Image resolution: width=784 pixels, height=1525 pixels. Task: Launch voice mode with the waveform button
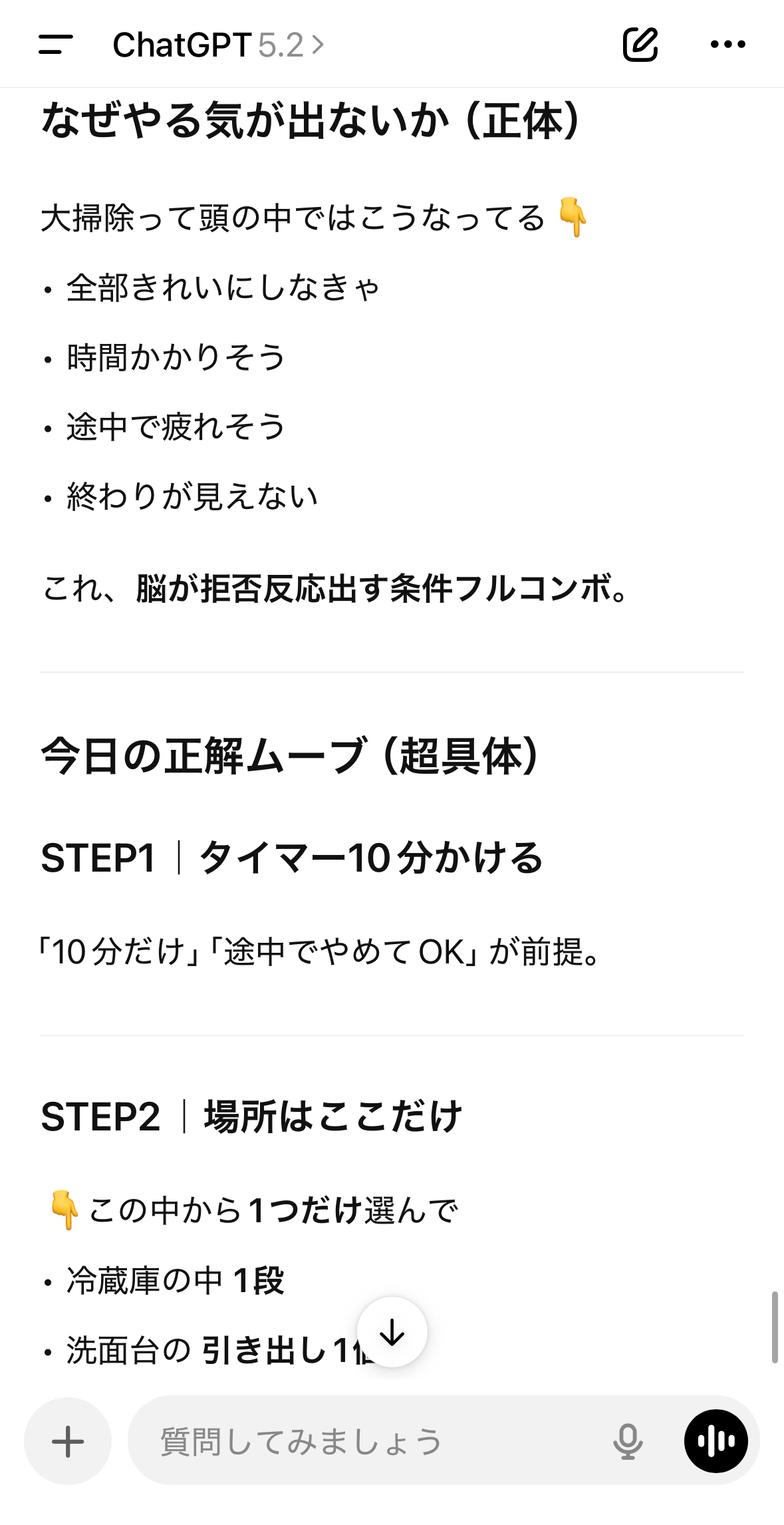pyautogui.click(x=716, y=1441)
